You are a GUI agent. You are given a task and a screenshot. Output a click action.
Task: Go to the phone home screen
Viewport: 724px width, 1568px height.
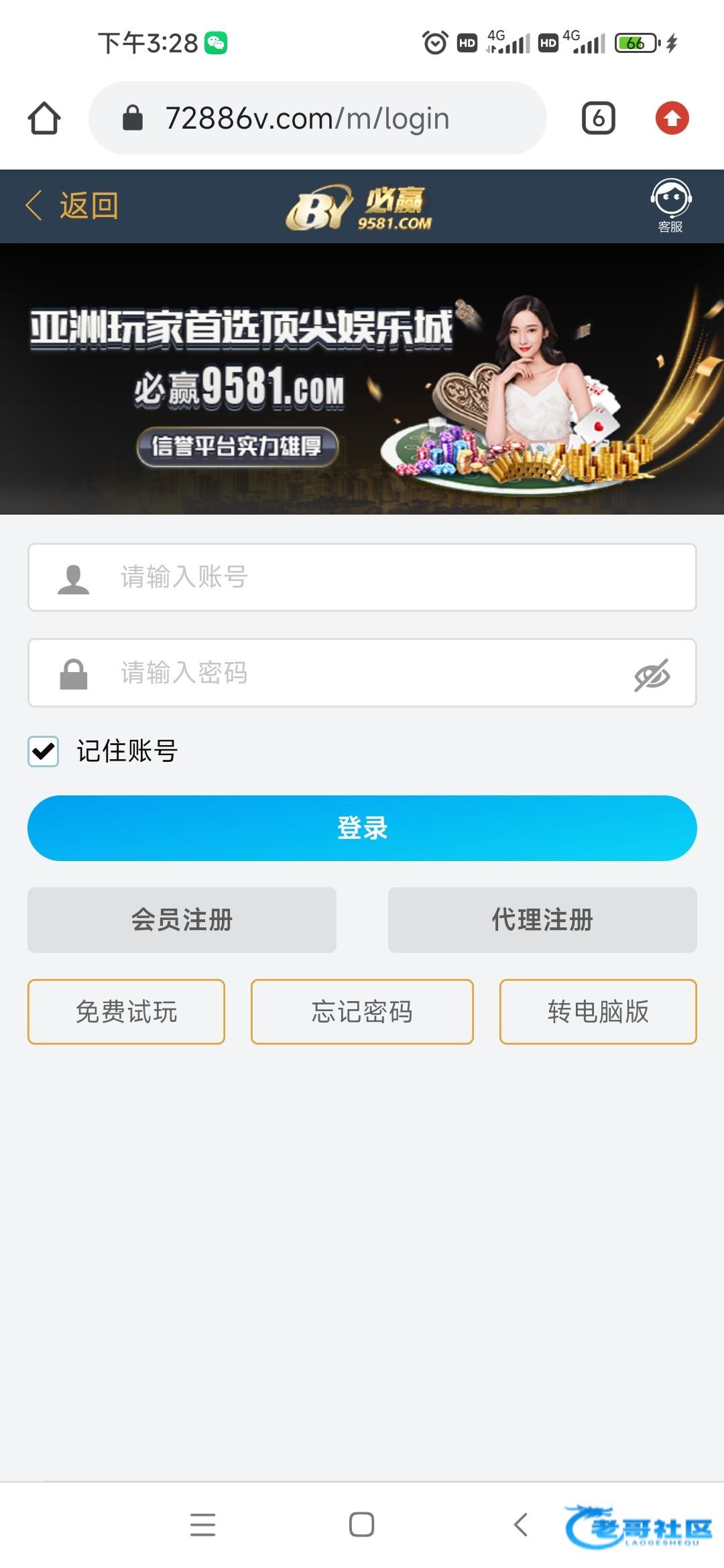coord(361,1524)
